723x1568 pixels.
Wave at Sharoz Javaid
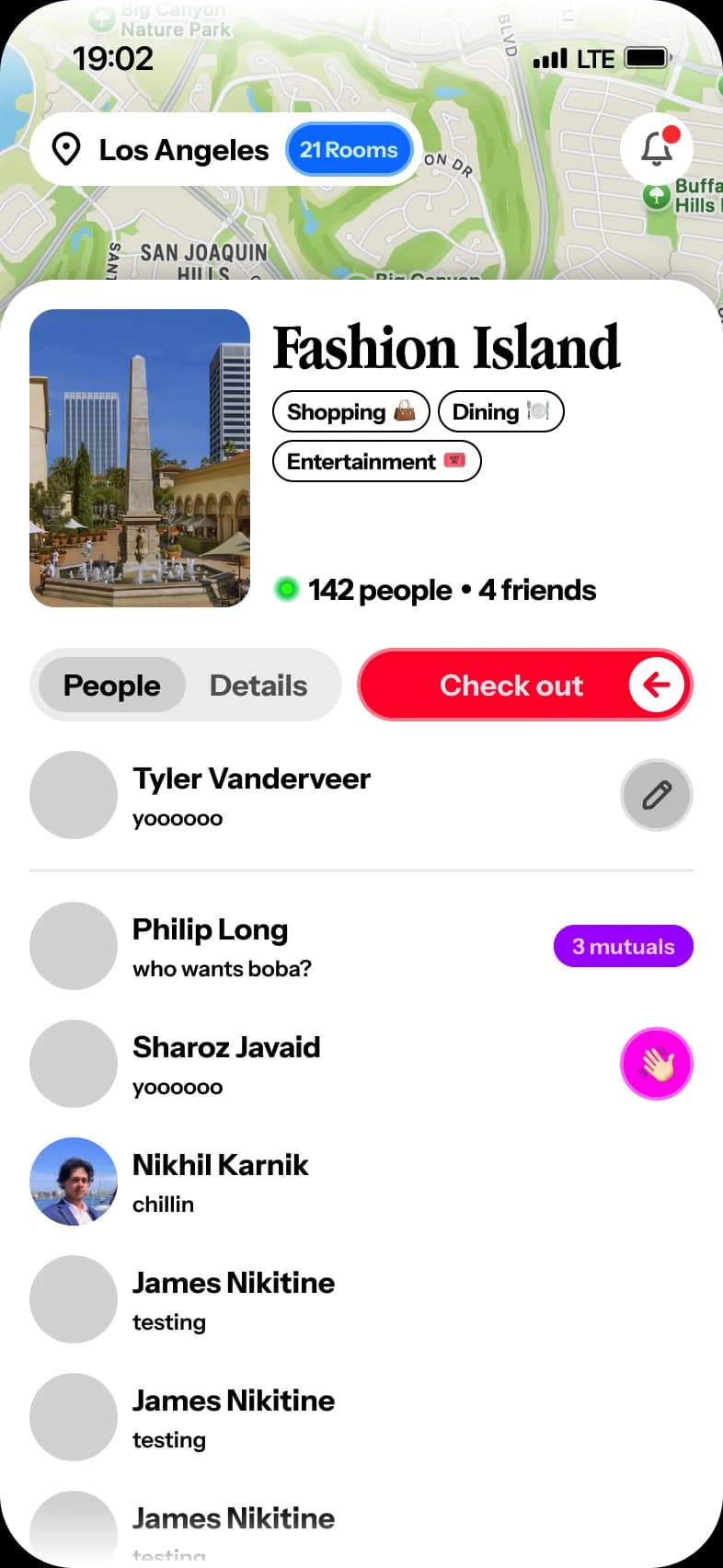click(x=656, y=1064)
